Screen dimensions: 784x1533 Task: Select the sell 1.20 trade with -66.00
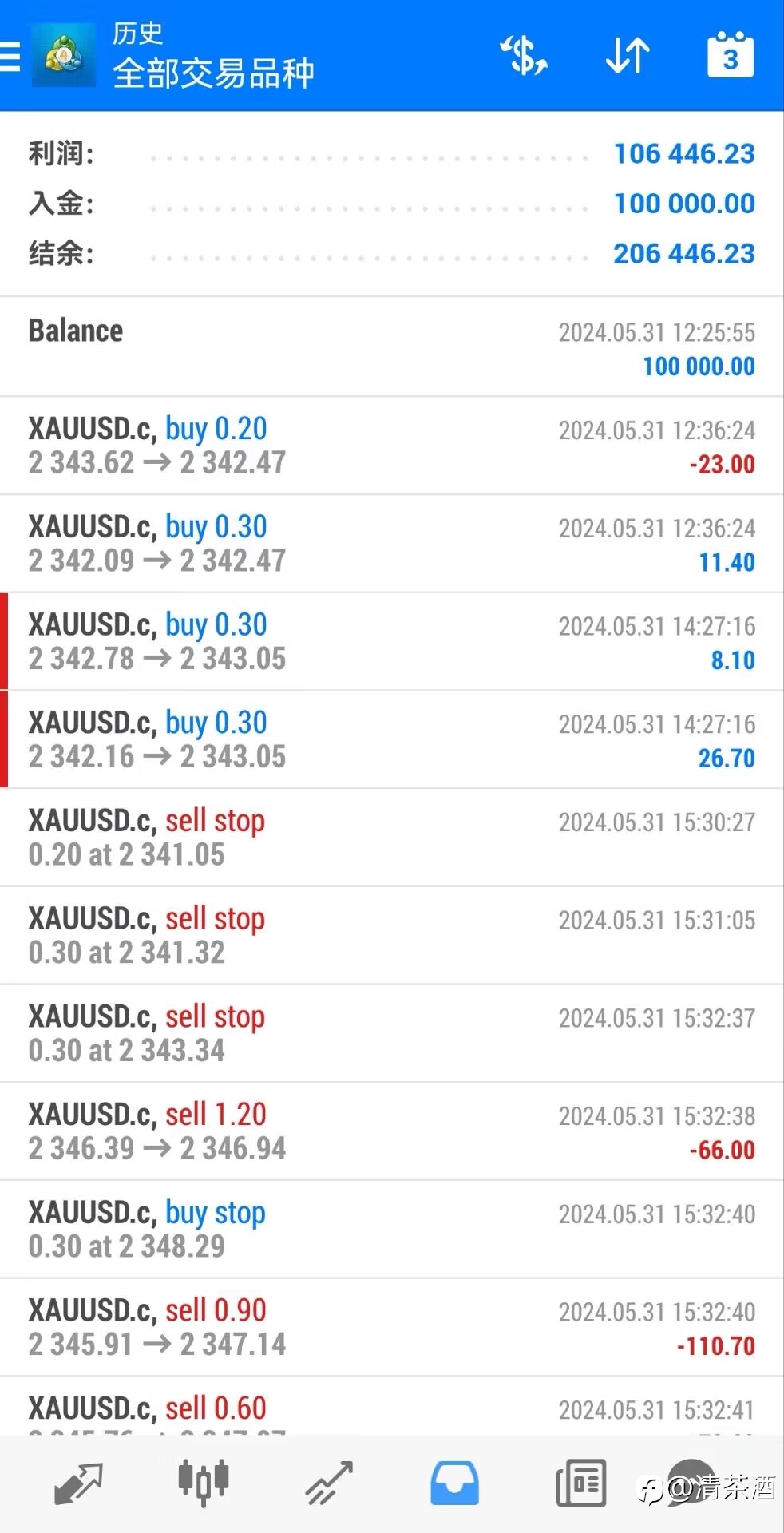pyautogui.click(x=392, y=1131)
